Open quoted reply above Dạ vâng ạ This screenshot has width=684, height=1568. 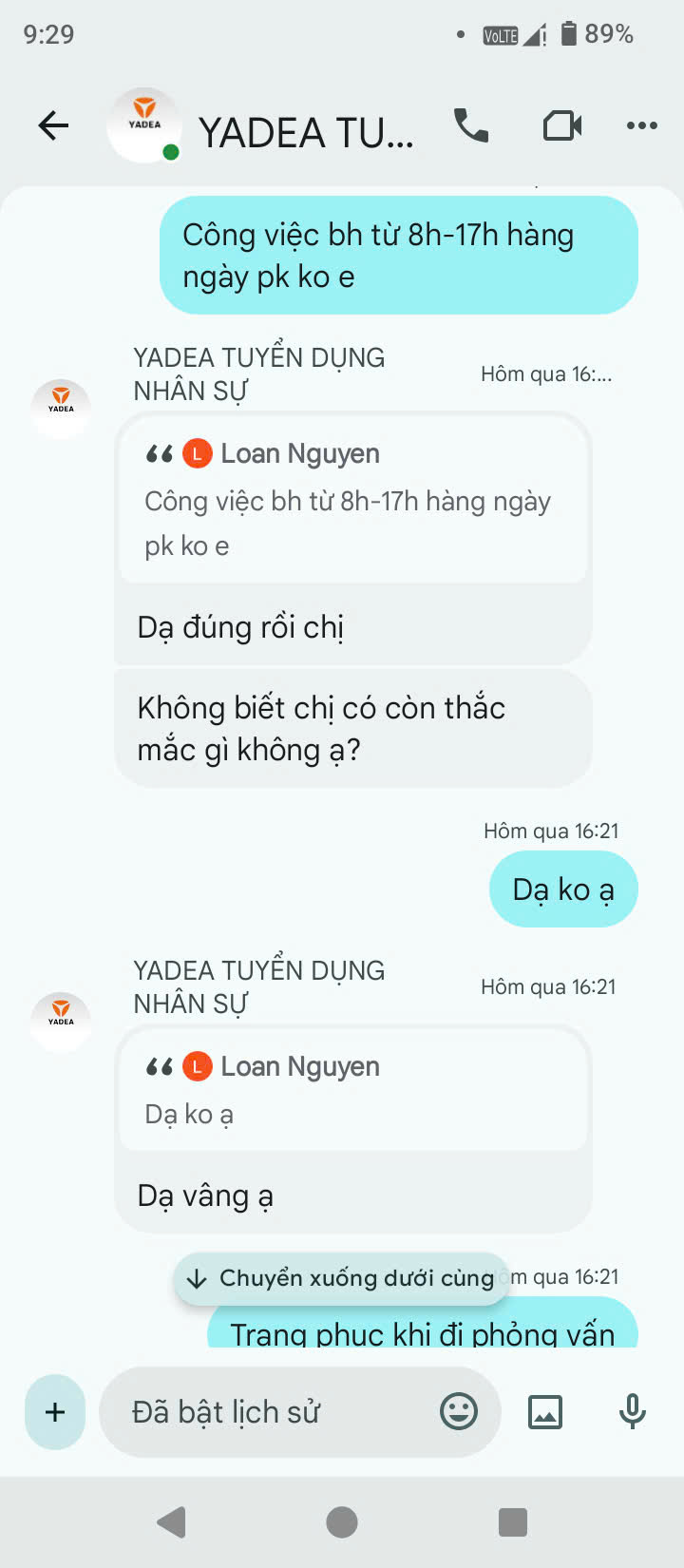point(352,1090)
